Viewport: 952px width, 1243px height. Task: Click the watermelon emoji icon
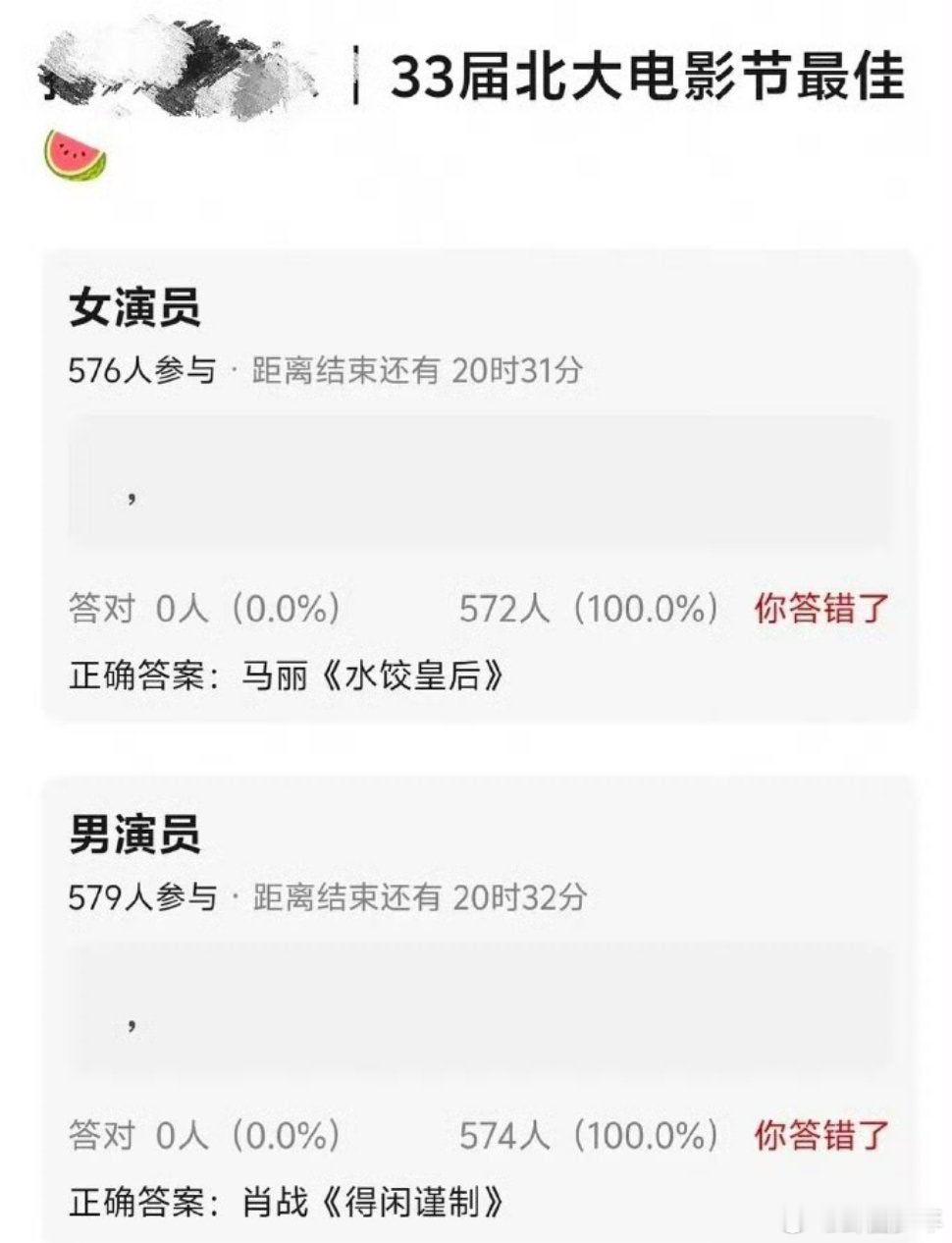click(x=77, y=157)
